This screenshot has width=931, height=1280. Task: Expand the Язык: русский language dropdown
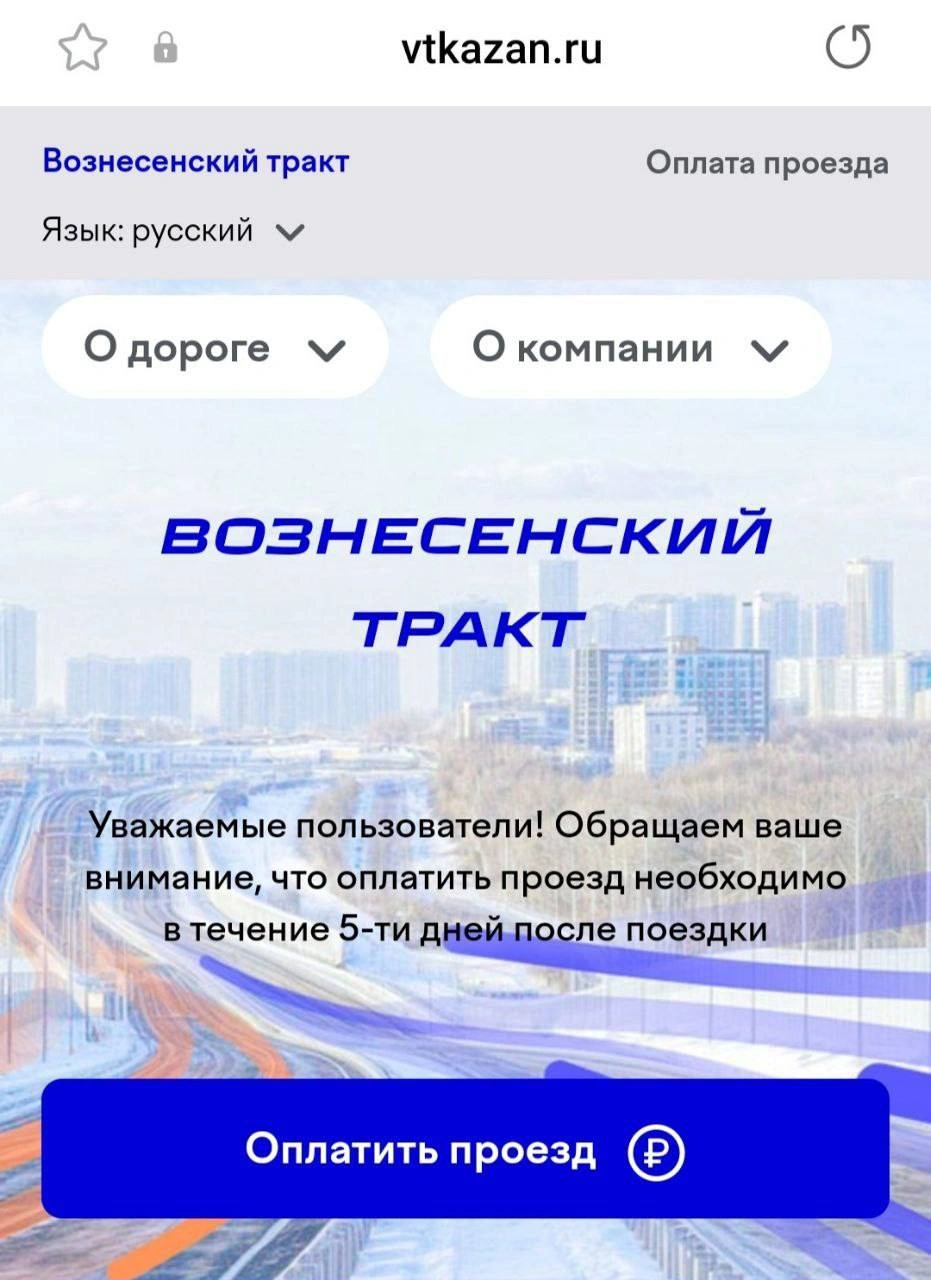coord(173,231)
